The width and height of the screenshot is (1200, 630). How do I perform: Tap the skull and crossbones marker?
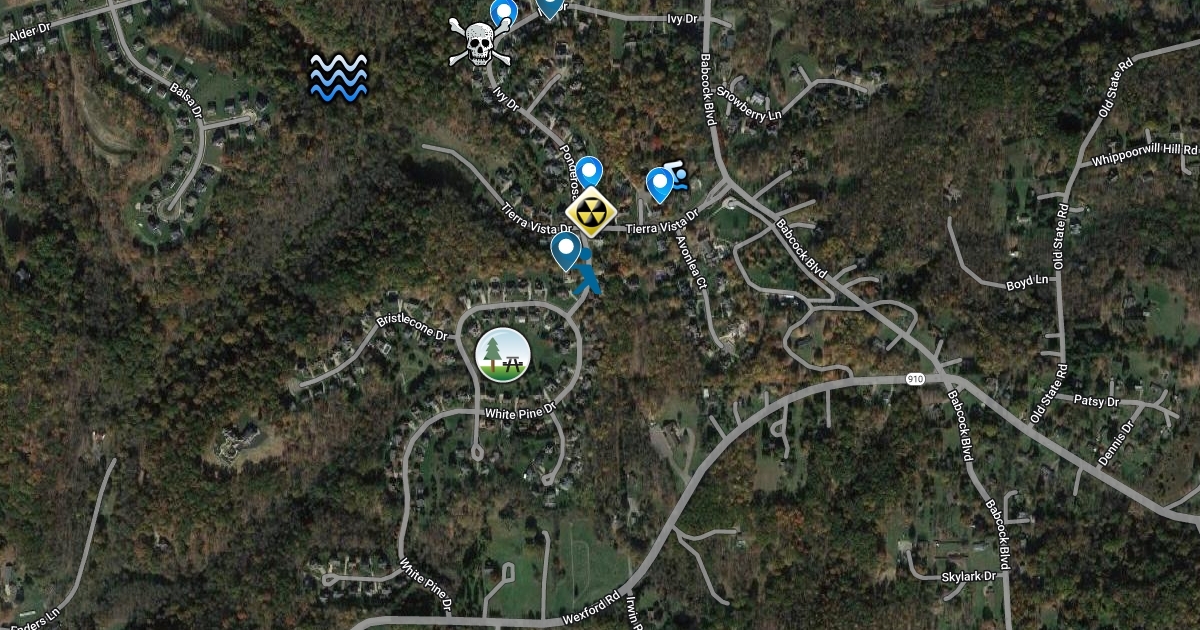(480, 44)
